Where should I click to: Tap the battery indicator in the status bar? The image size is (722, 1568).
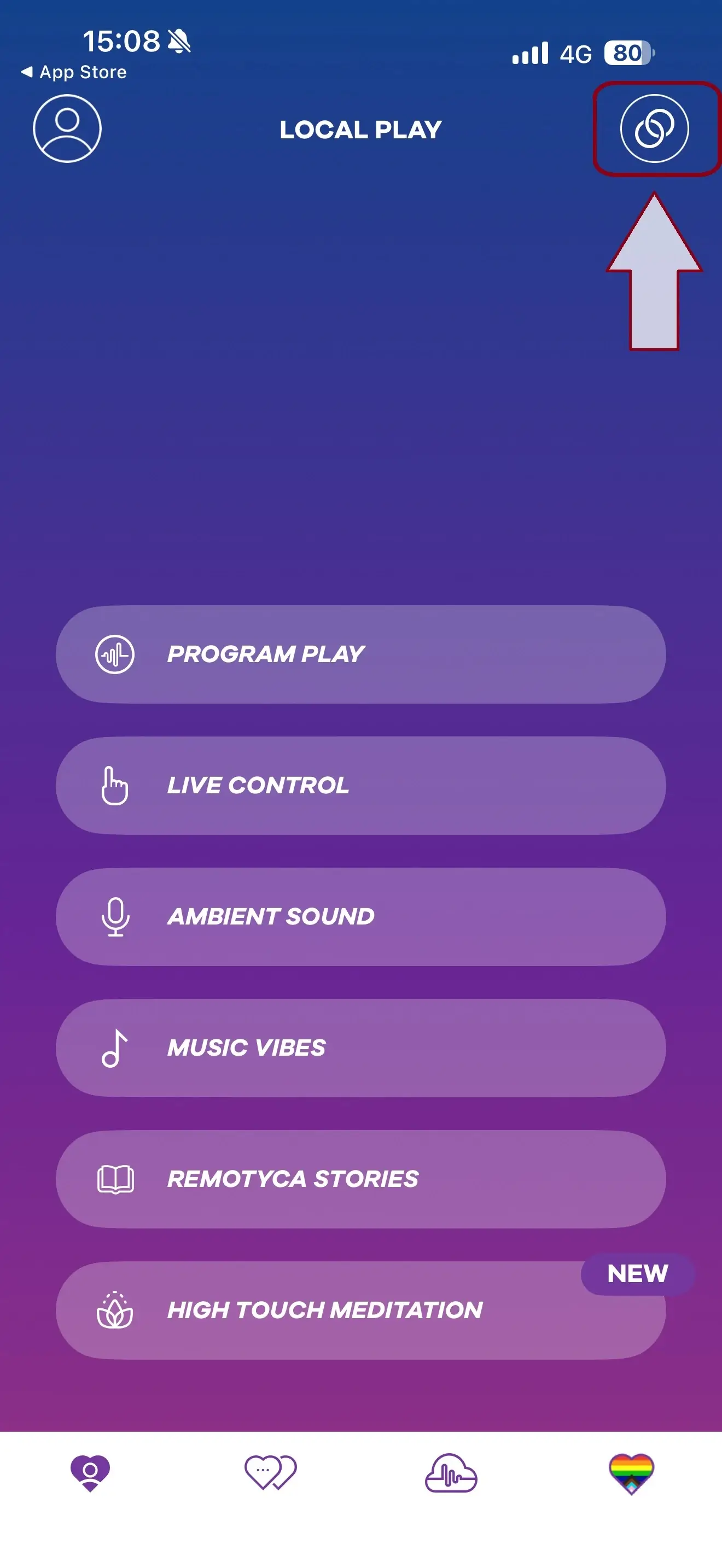click(627, 55)
